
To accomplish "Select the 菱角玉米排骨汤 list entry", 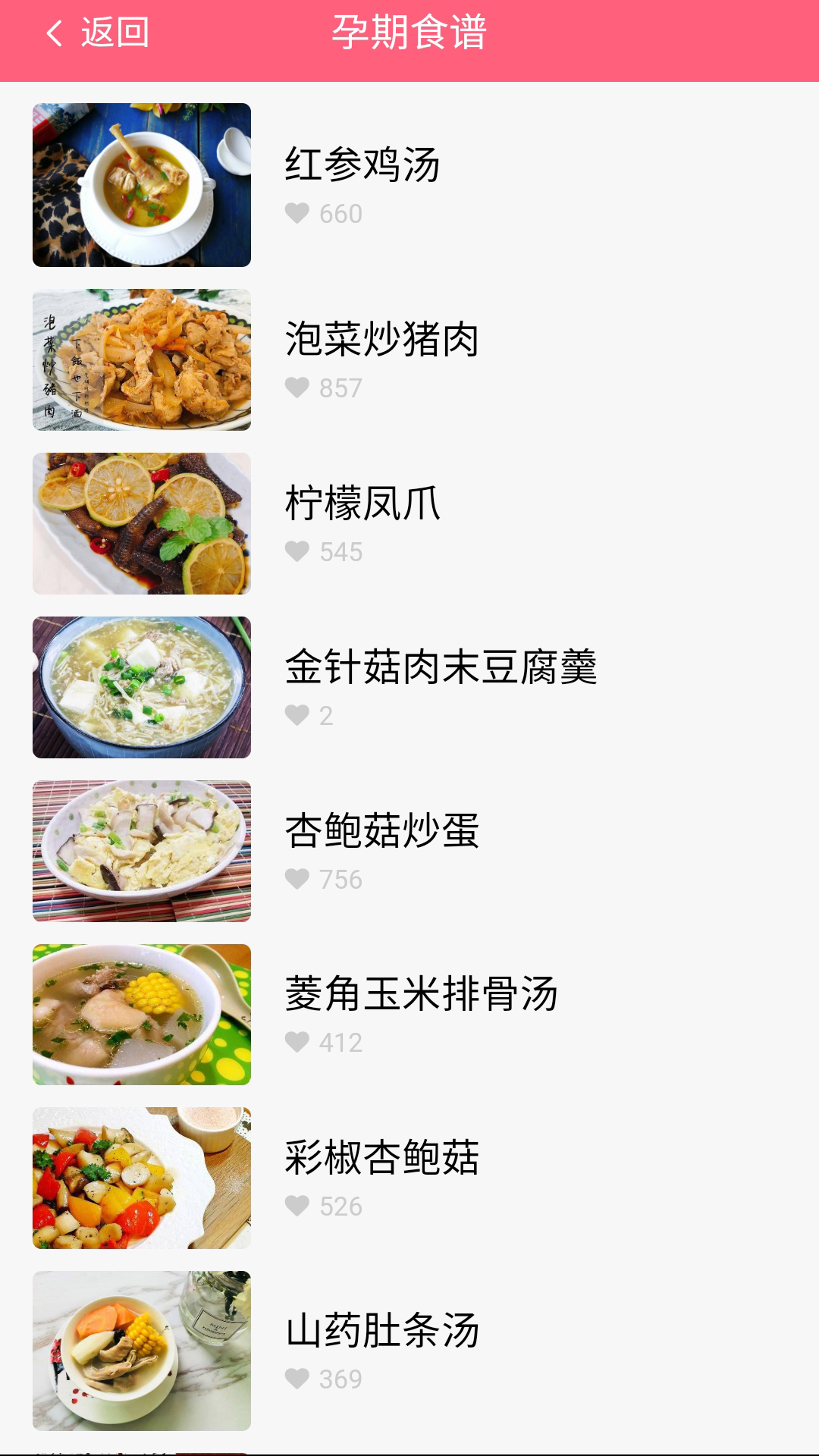I will click(409, 1012).
